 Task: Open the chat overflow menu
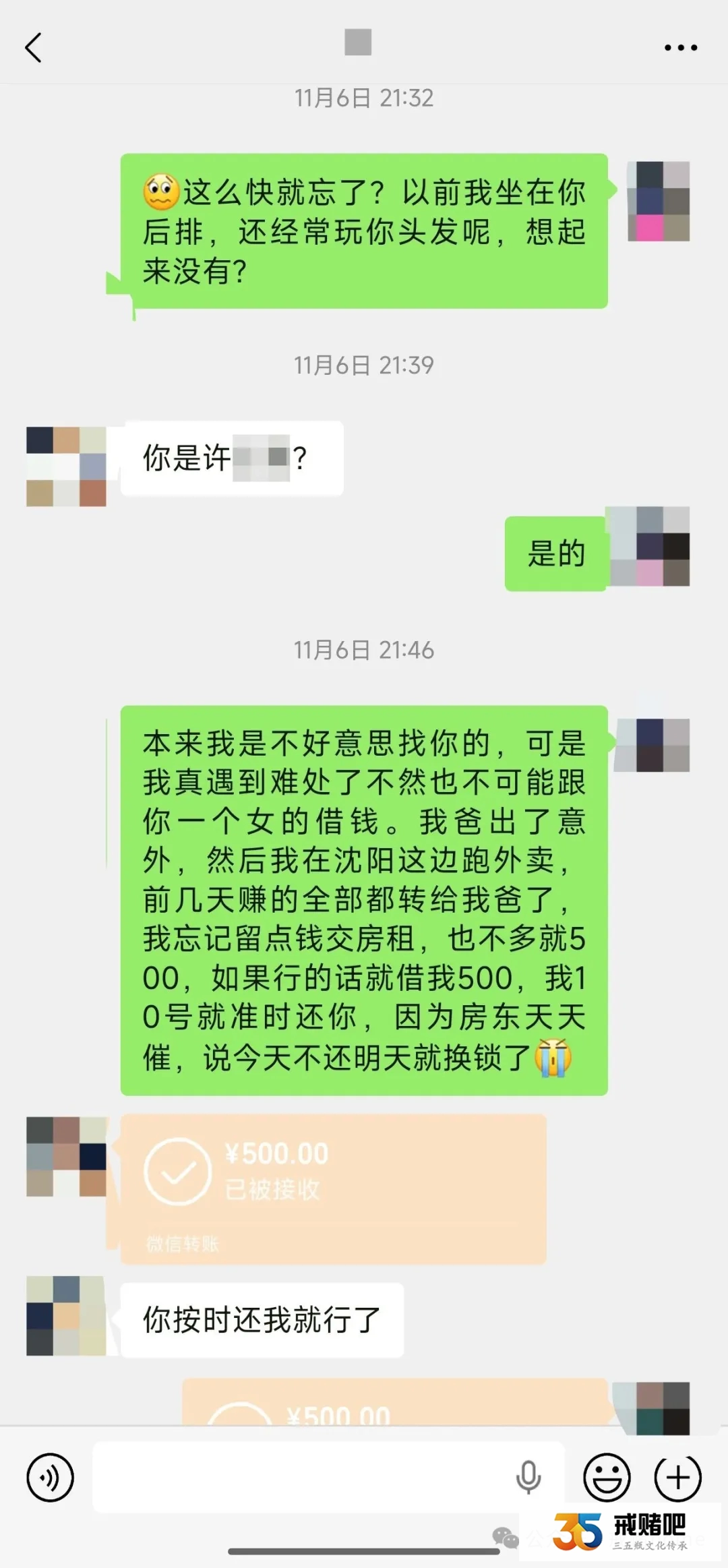pos(680,48)
